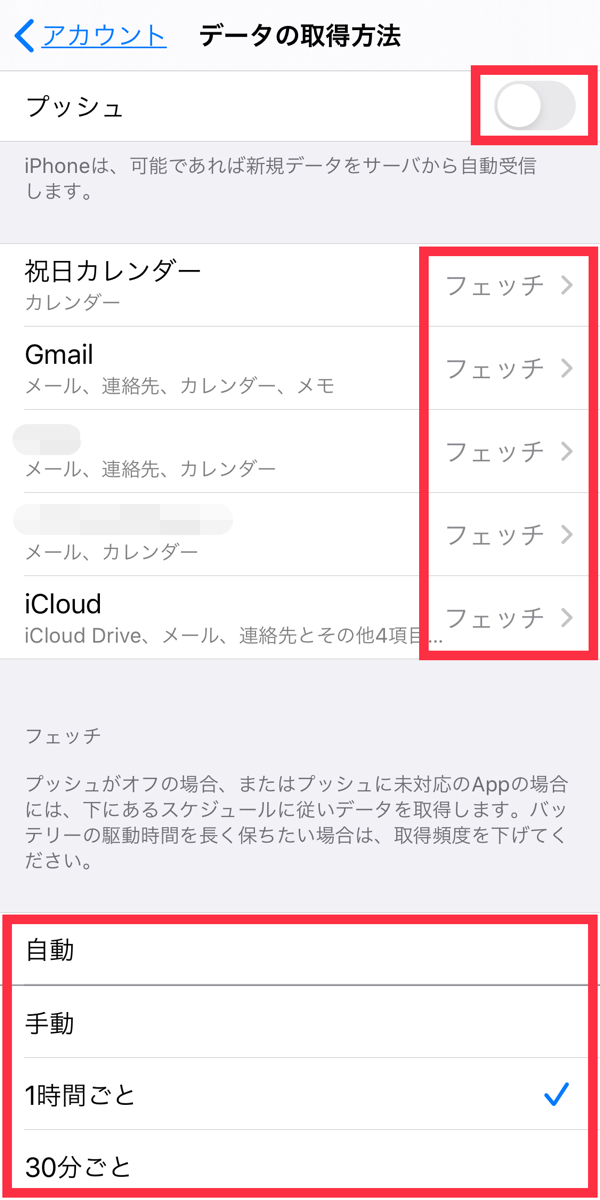Go back to アカウント
The image size is (600, 1200).
click(90, 37)
